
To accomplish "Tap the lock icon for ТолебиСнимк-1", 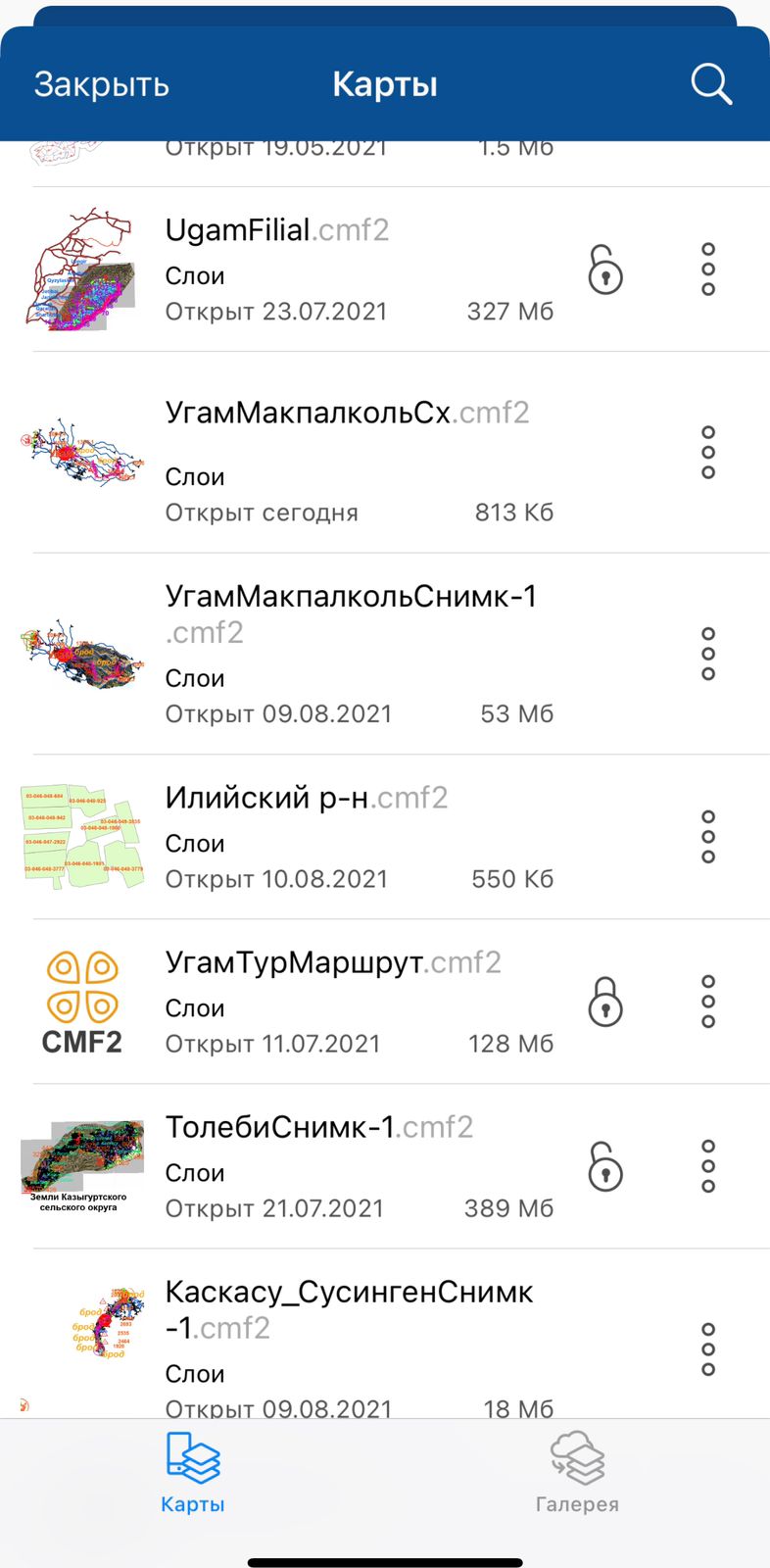I will pos(605,1167).
